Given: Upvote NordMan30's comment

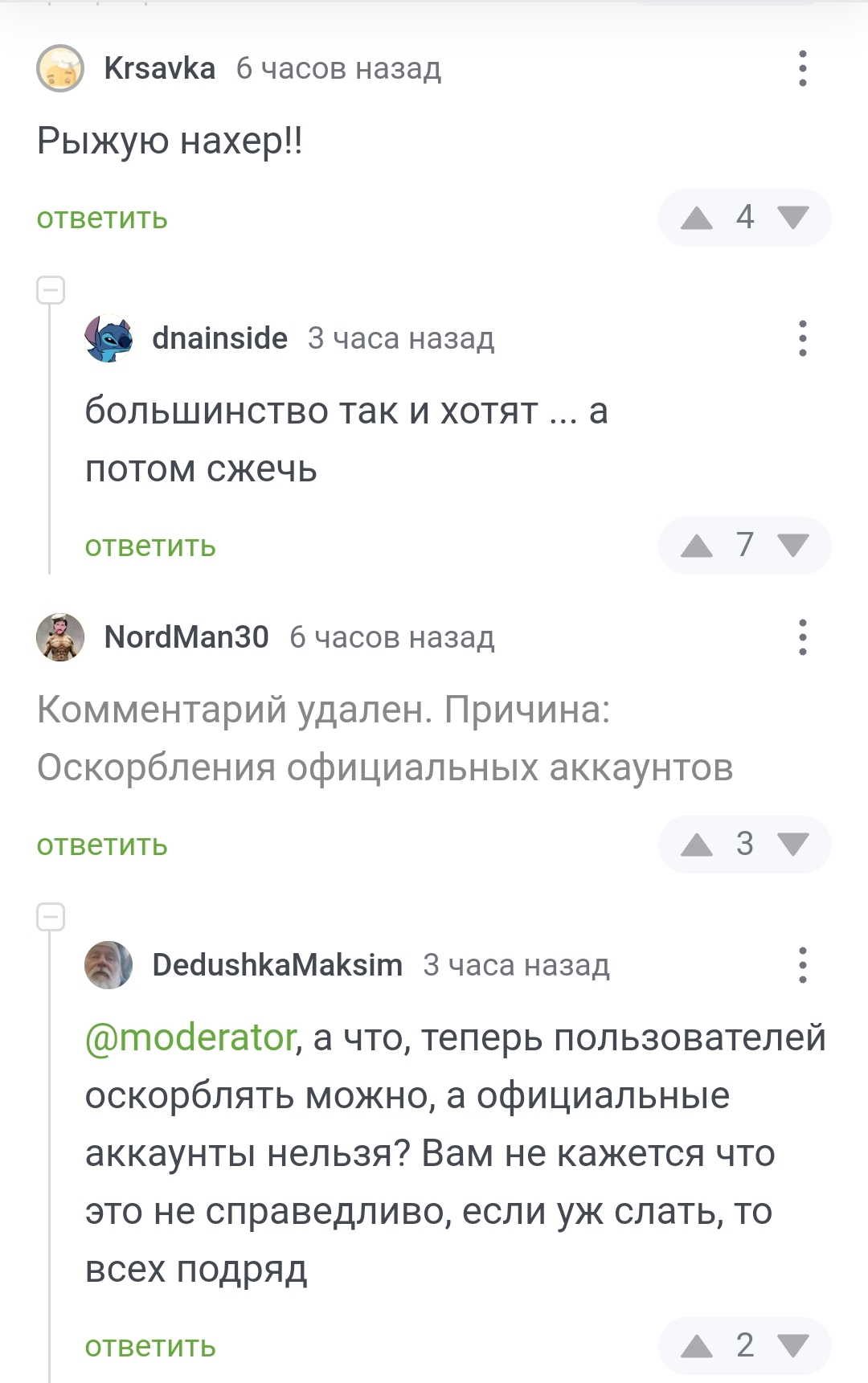Looking at the screenshot, I should coord(697,845).
